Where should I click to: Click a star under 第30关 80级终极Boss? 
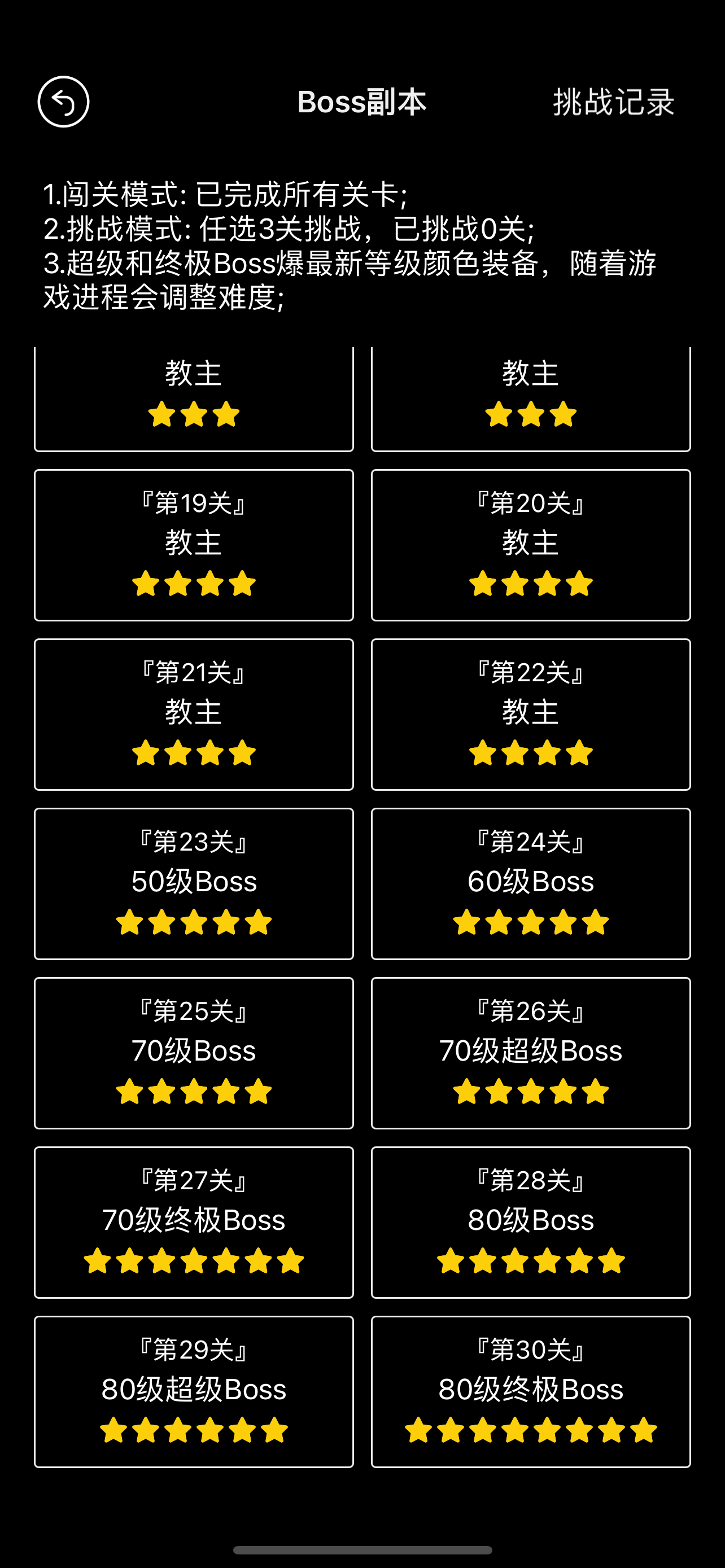(x=530, y=1430)
